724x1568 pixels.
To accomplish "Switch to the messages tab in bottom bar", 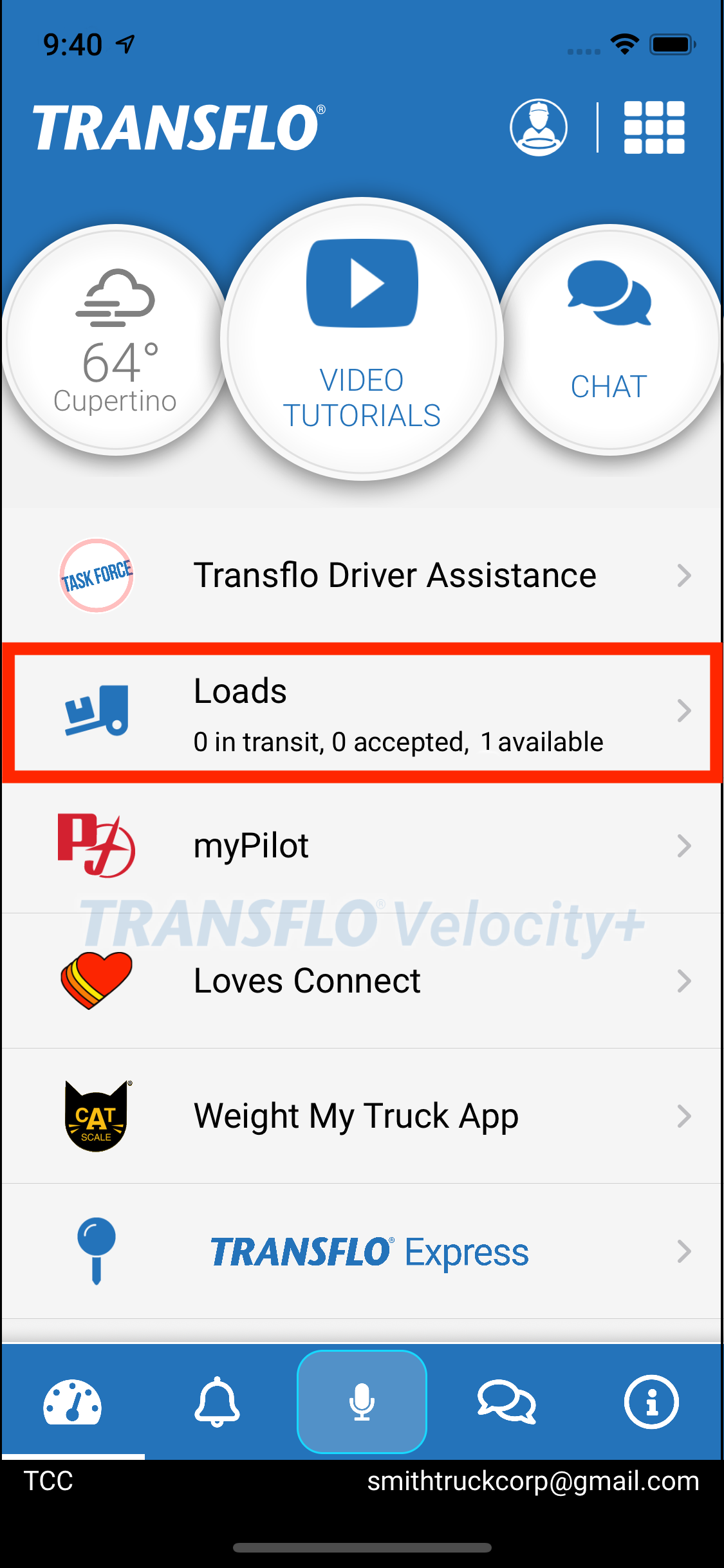I will coord(506,1401).
